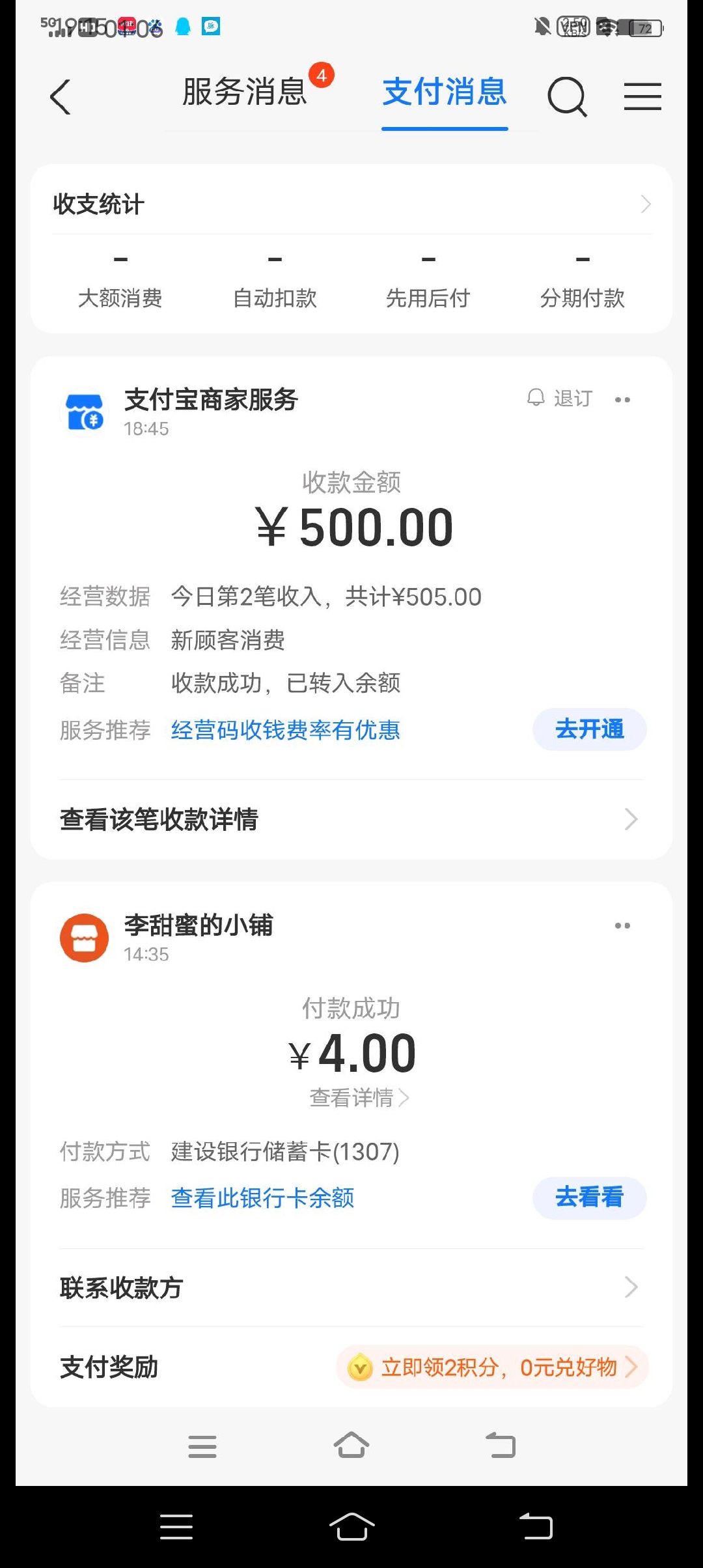This screenshot has height=1568, width=703.
Task: Switch to the 服务消息 tab
Action: [245, 91]
